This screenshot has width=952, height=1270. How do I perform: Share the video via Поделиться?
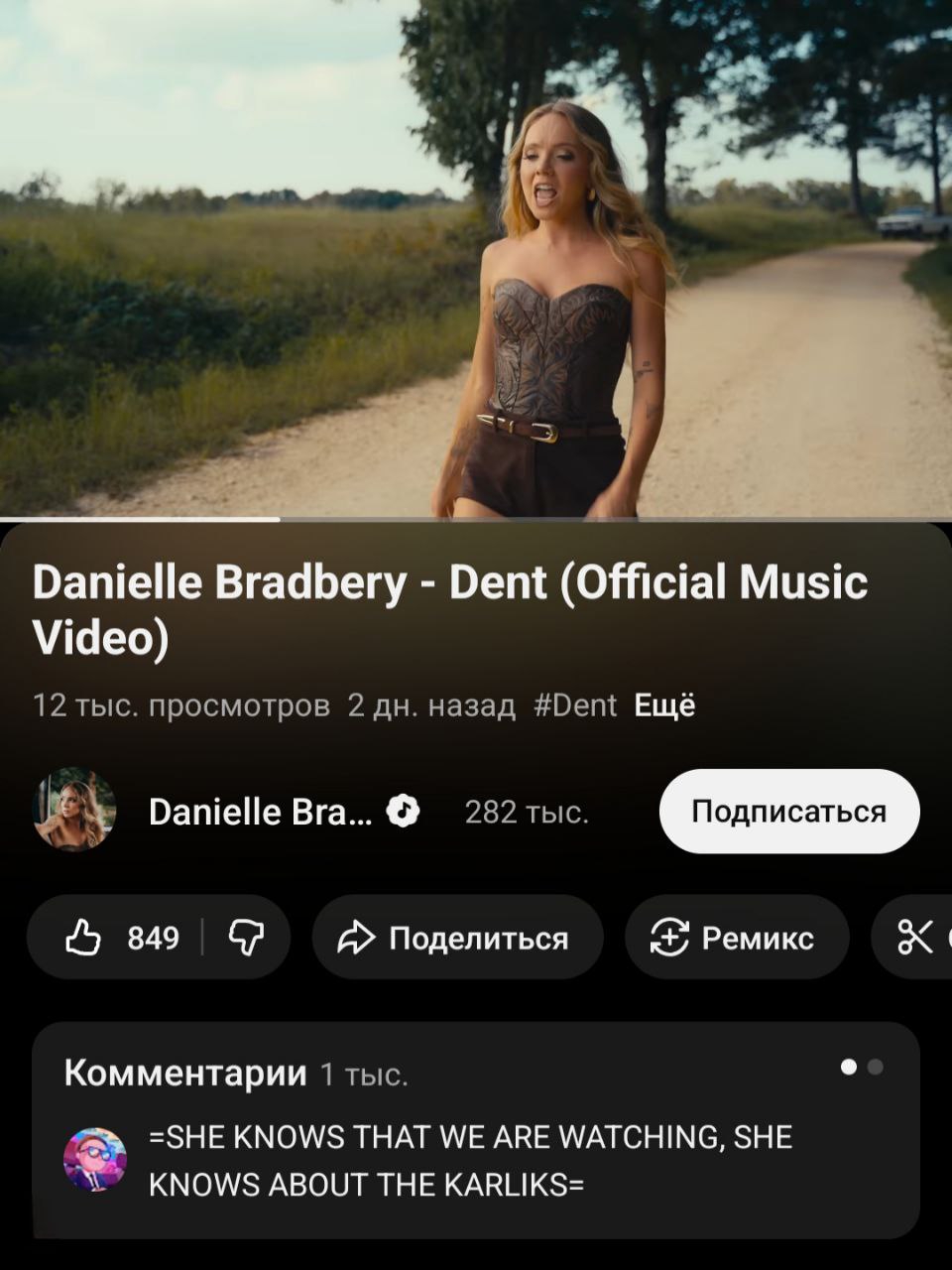456,938
